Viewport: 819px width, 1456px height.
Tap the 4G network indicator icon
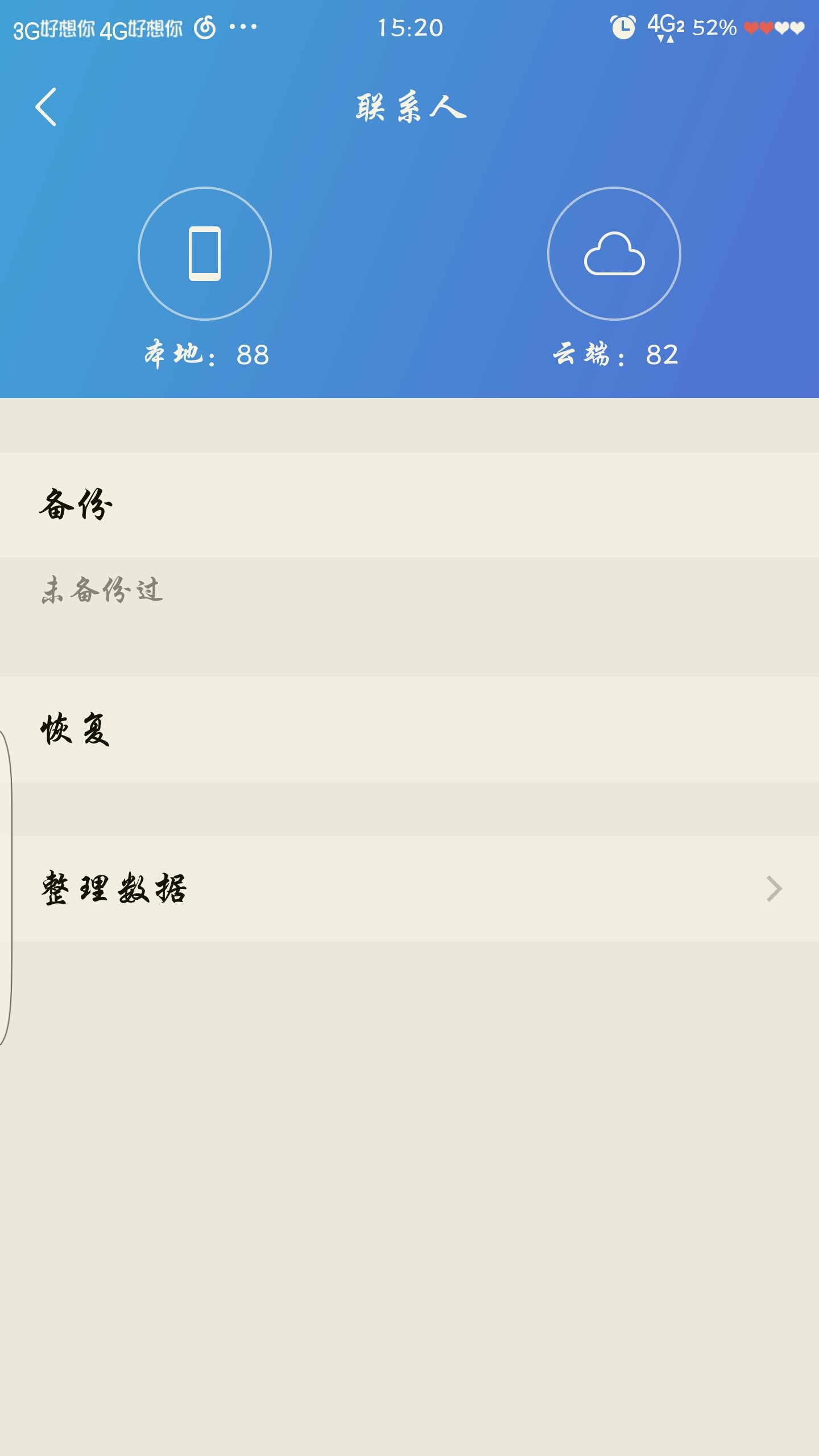663,26
